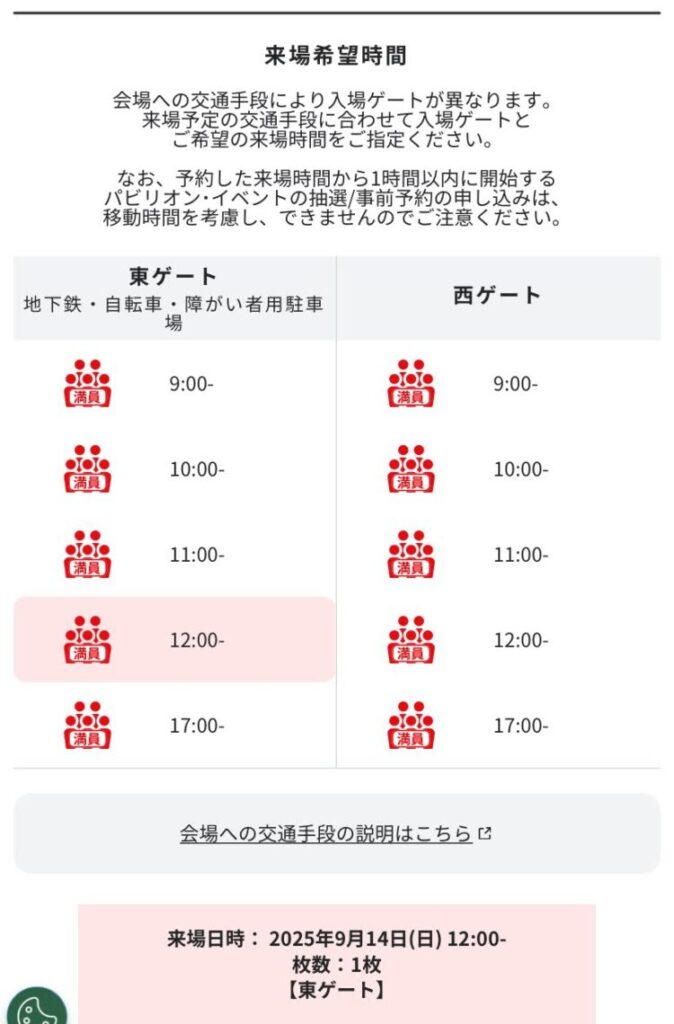Select the West Gate 12:00 time slot
Screen dimensions: 674x1024
pos(498,640)
